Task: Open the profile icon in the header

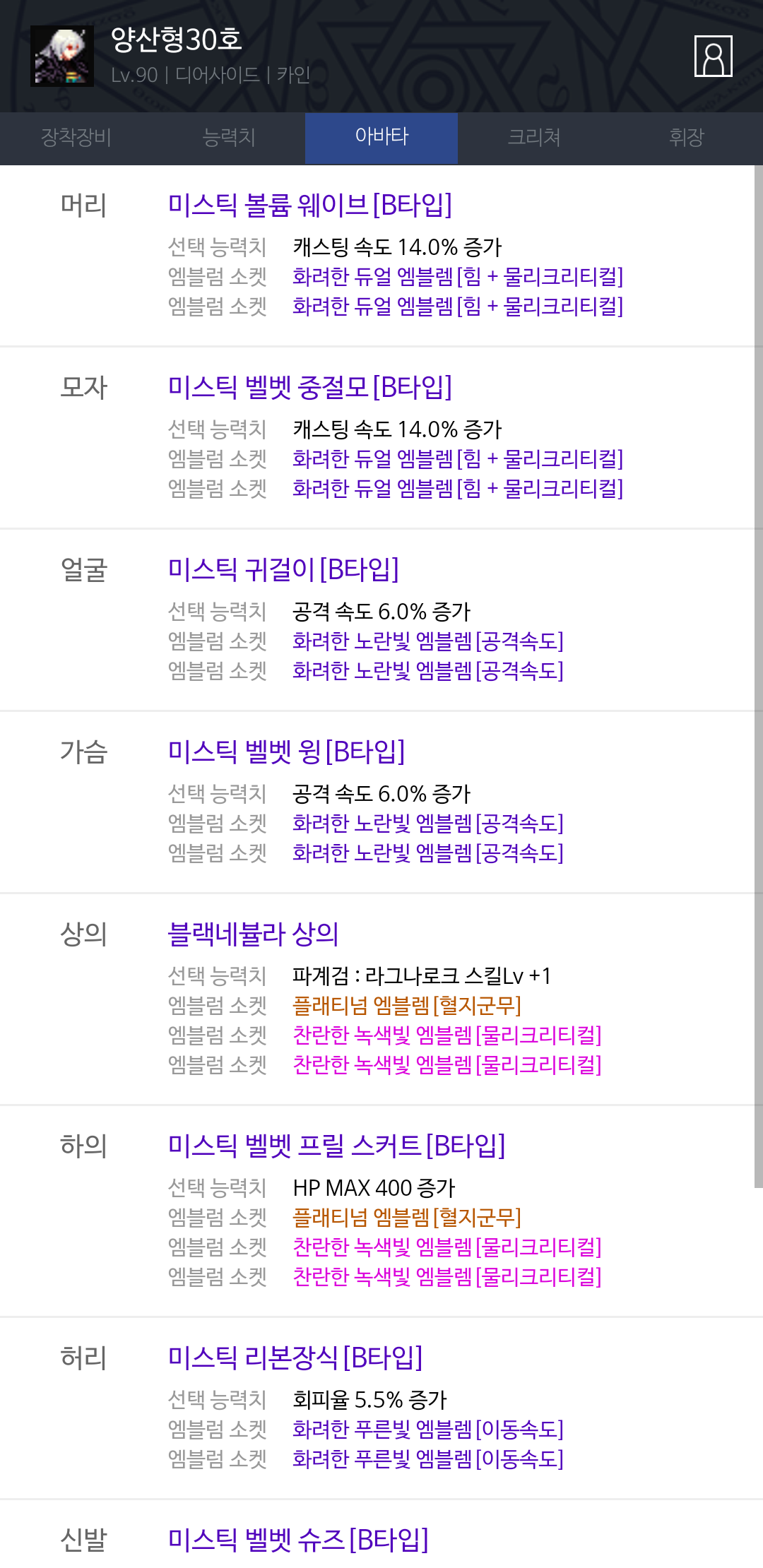Action: click(713, 56)
